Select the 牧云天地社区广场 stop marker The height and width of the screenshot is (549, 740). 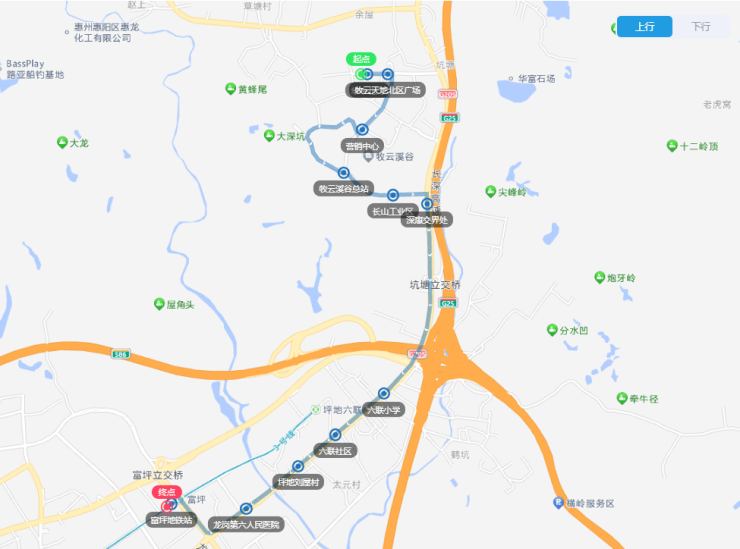tap(388, 74)
